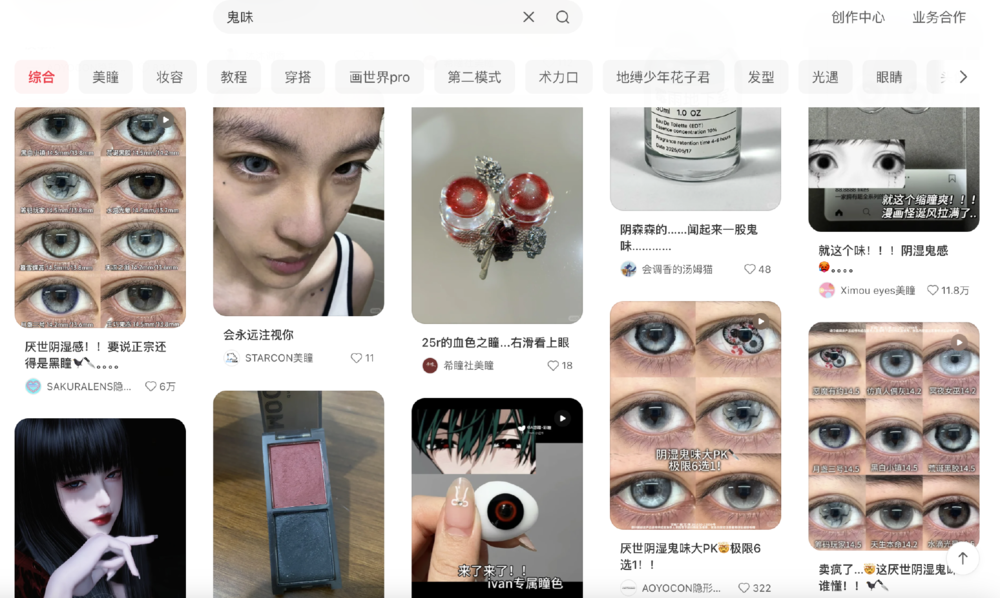The image size is (1000, 598).
Task: Open the 25r的血色之瞳 post
Action: [x=495, y=342]
